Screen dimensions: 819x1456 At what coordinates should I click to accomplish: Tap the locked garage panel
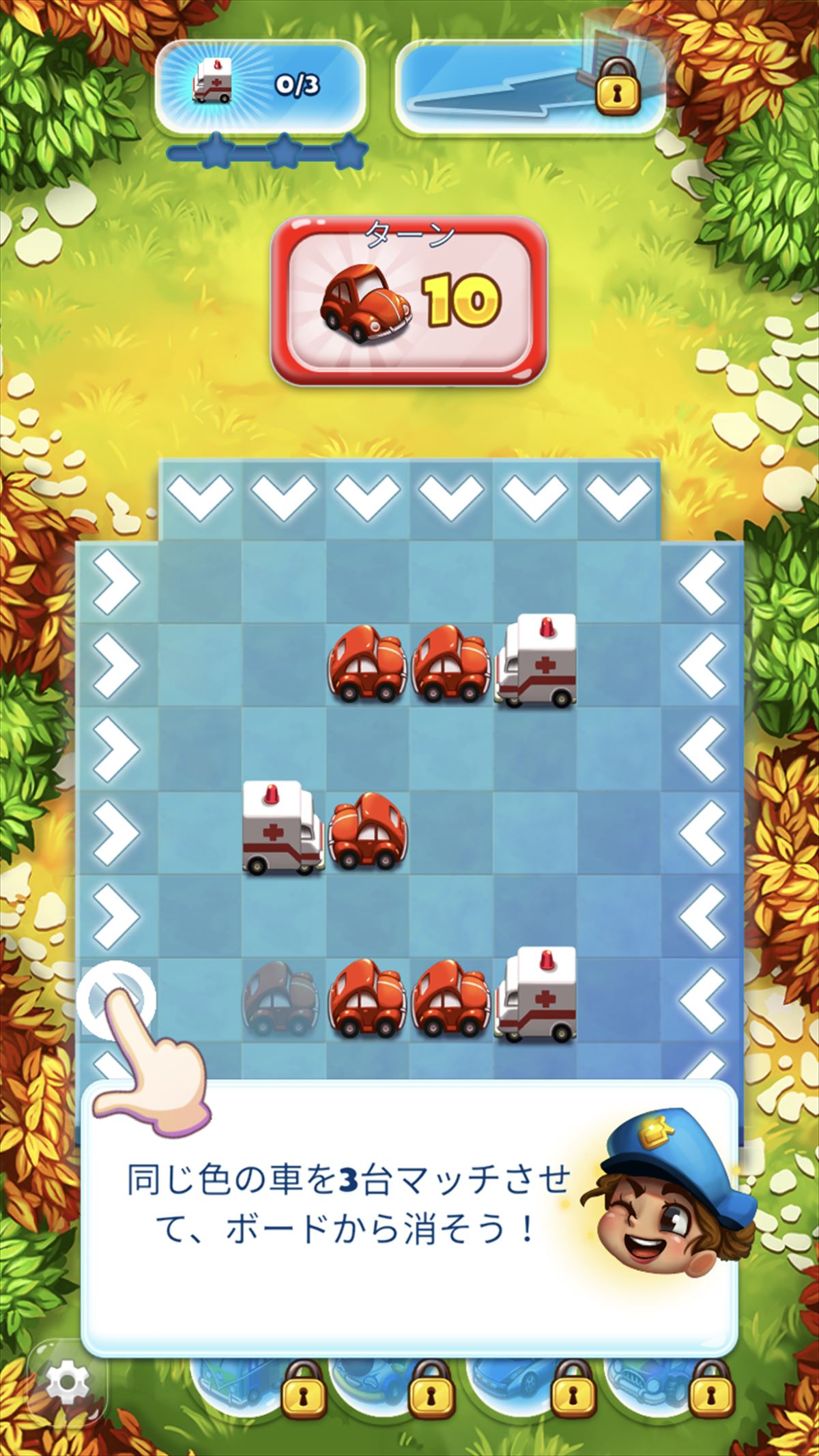coord(531,87)
